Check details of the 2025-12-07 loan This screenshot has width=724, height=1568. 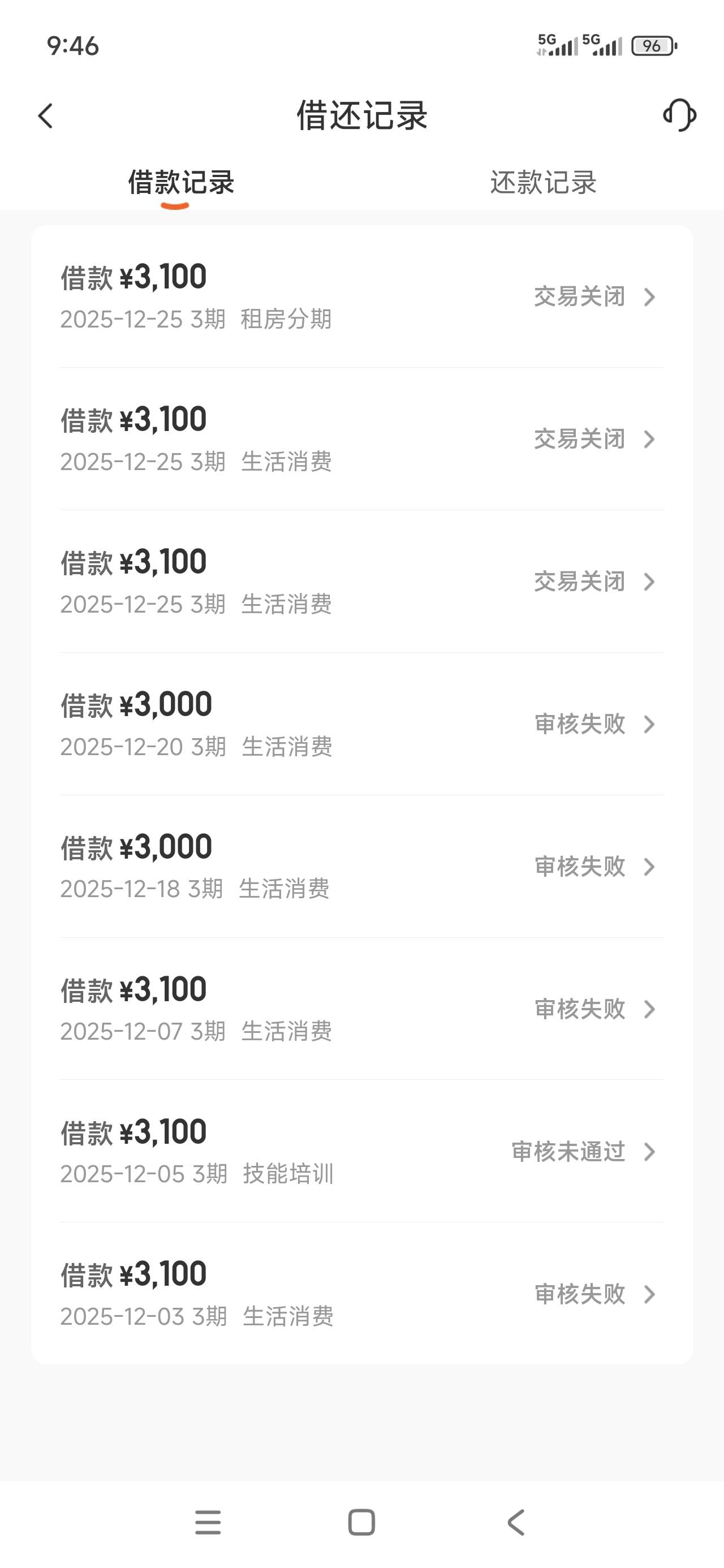[x=361, y=1009]
